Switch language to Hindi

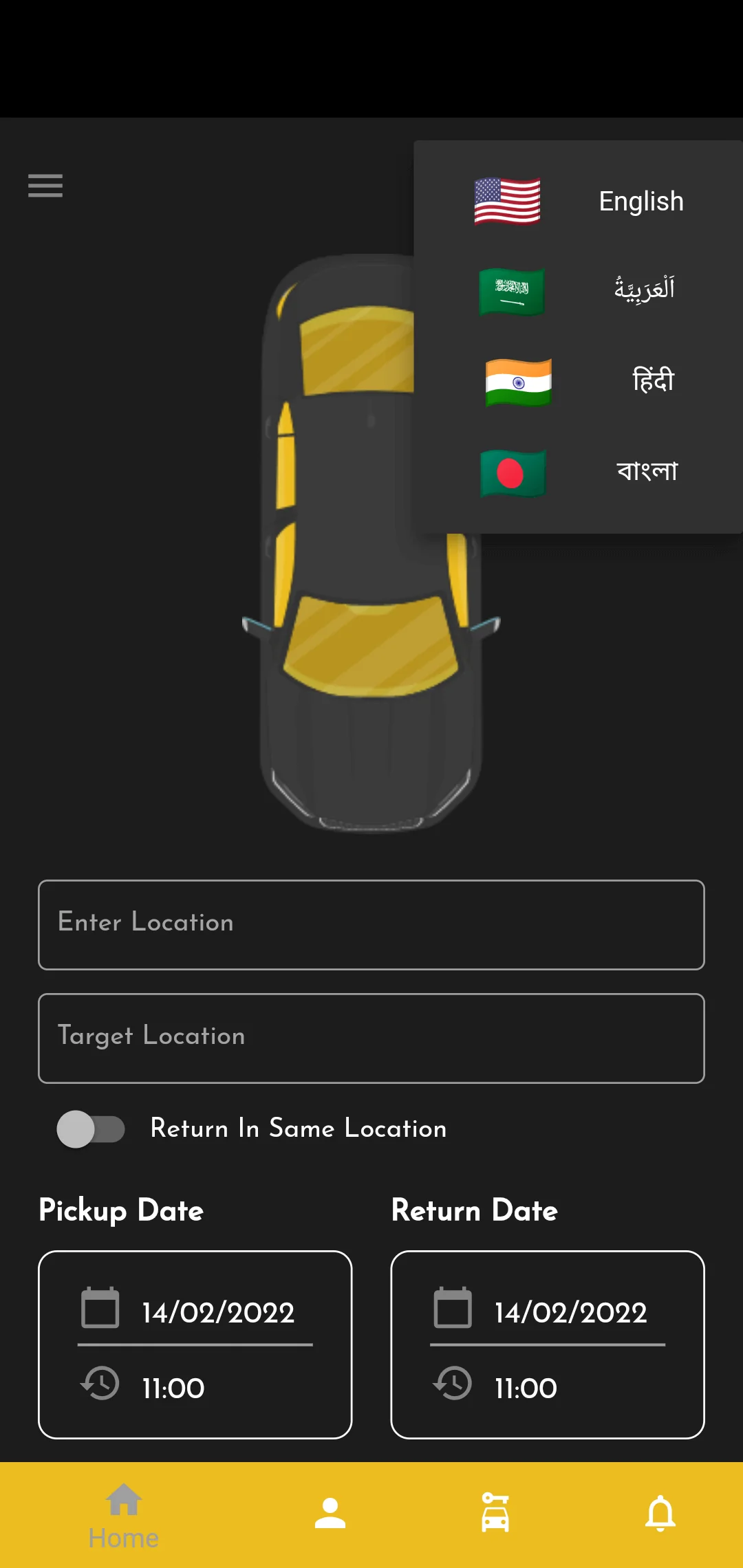[x=578, y=381]
